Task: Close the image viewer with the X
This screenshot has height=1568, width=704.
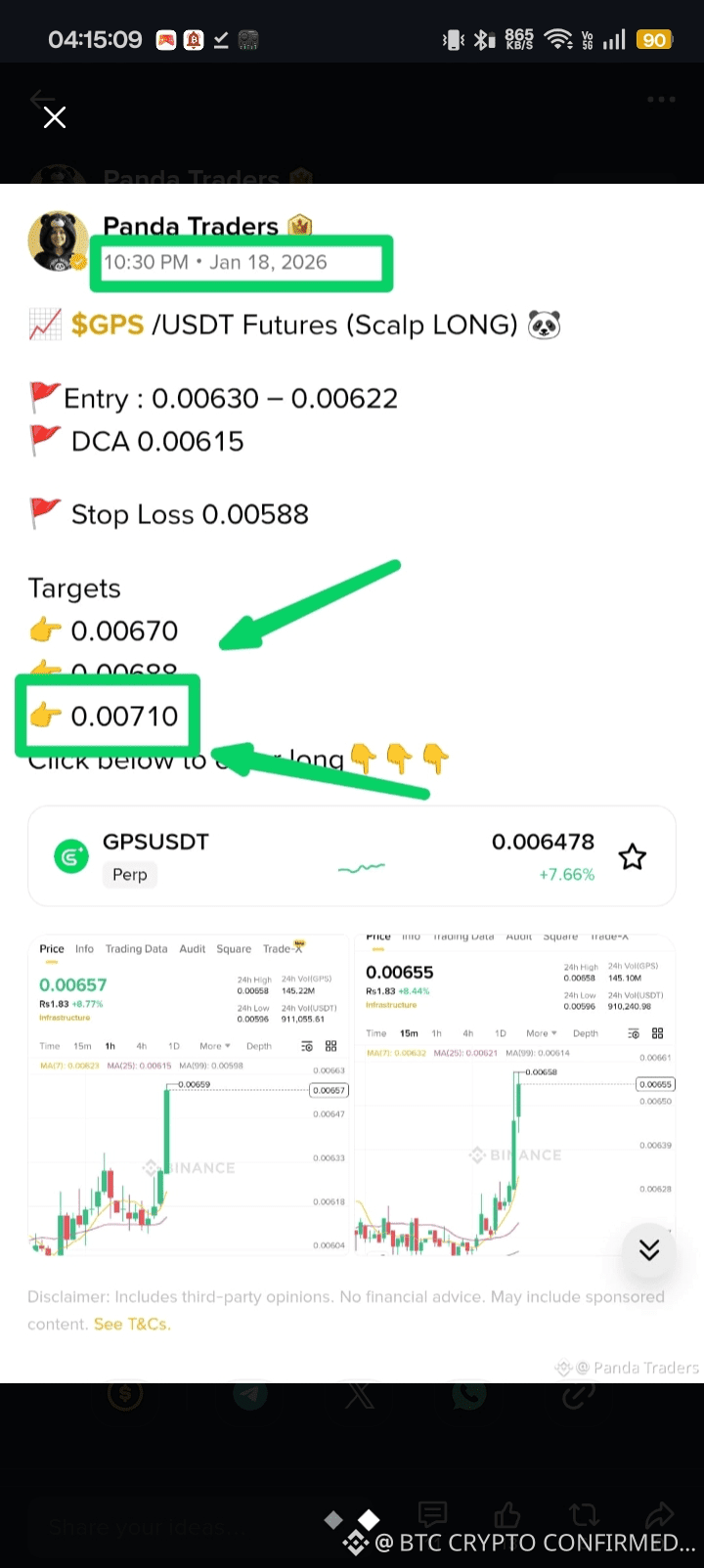Action: pyautogui.click(x=55, y=117)
